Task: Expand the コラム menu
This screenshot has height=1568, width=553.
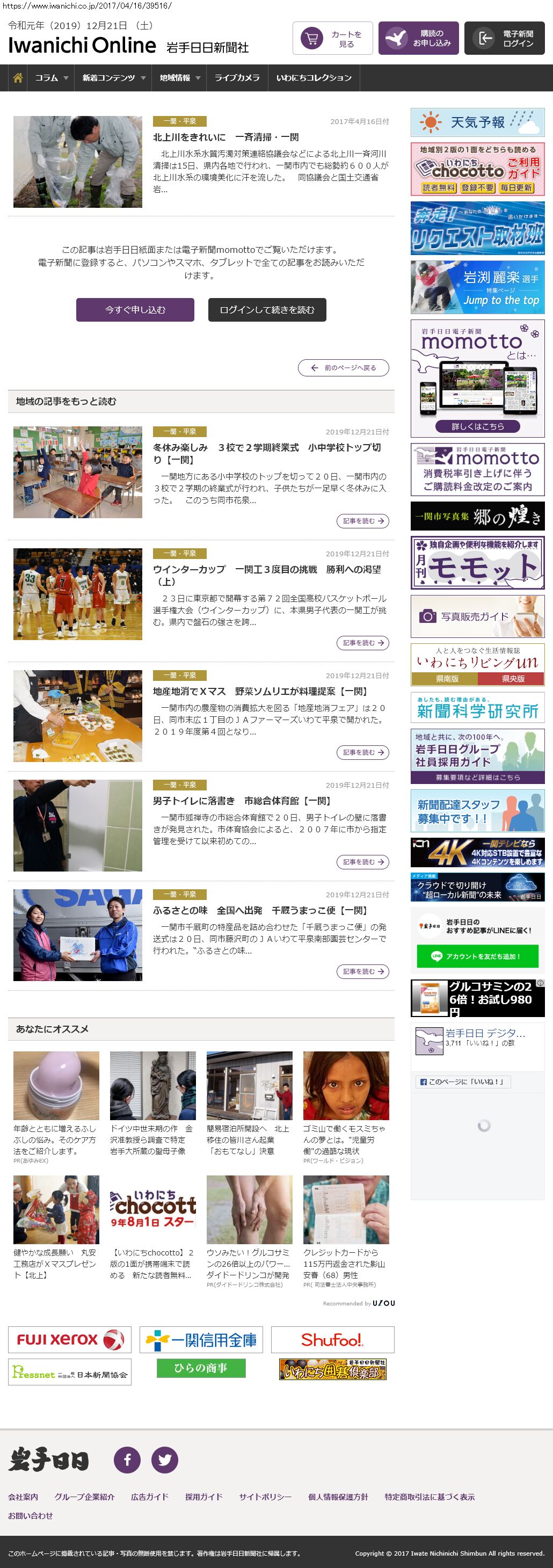Action: tap(51, 78)
